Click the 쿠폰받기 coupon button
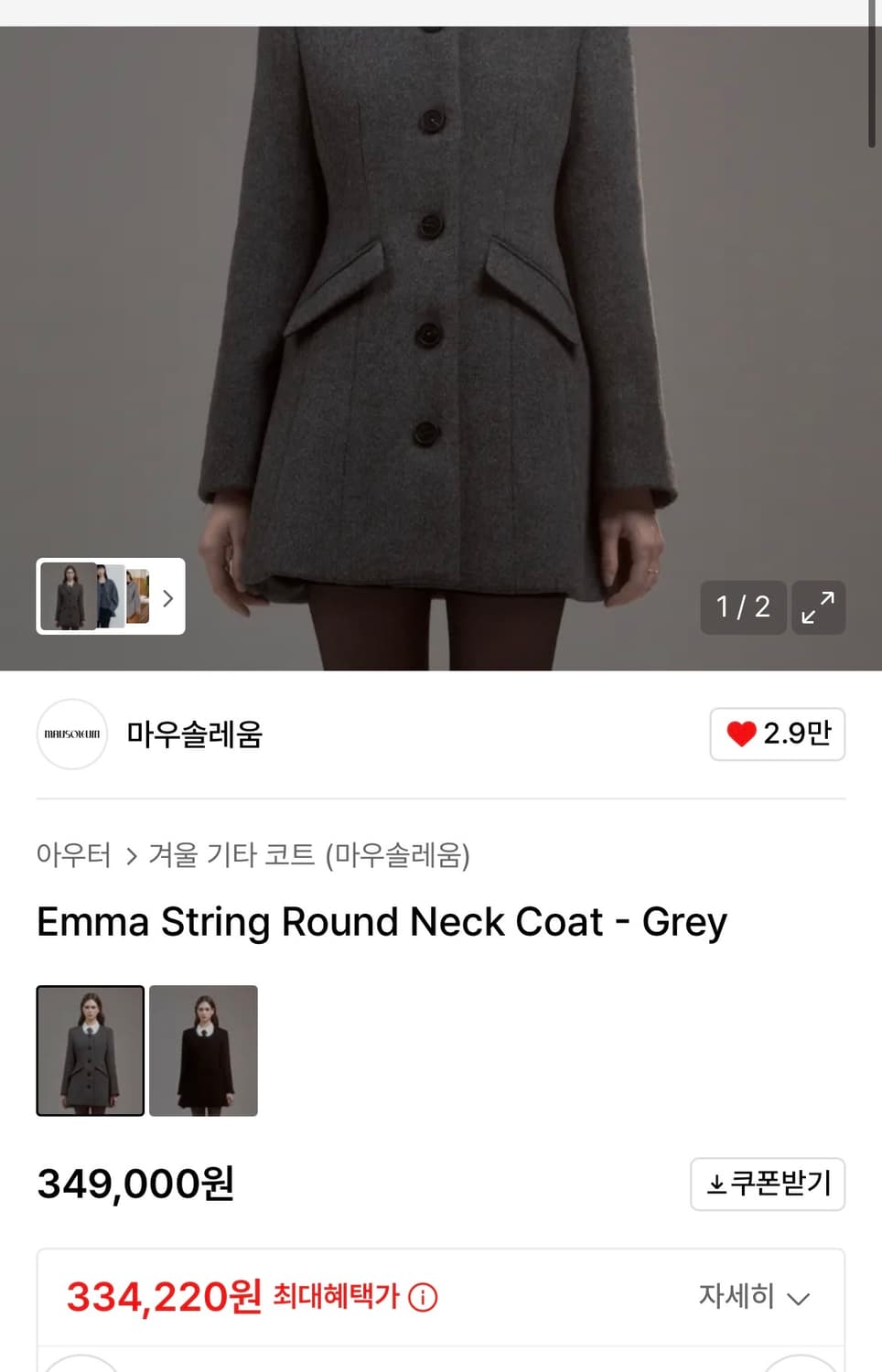Image resolution: width=882 pixels, height=1372 pixels. (768, 1184)
